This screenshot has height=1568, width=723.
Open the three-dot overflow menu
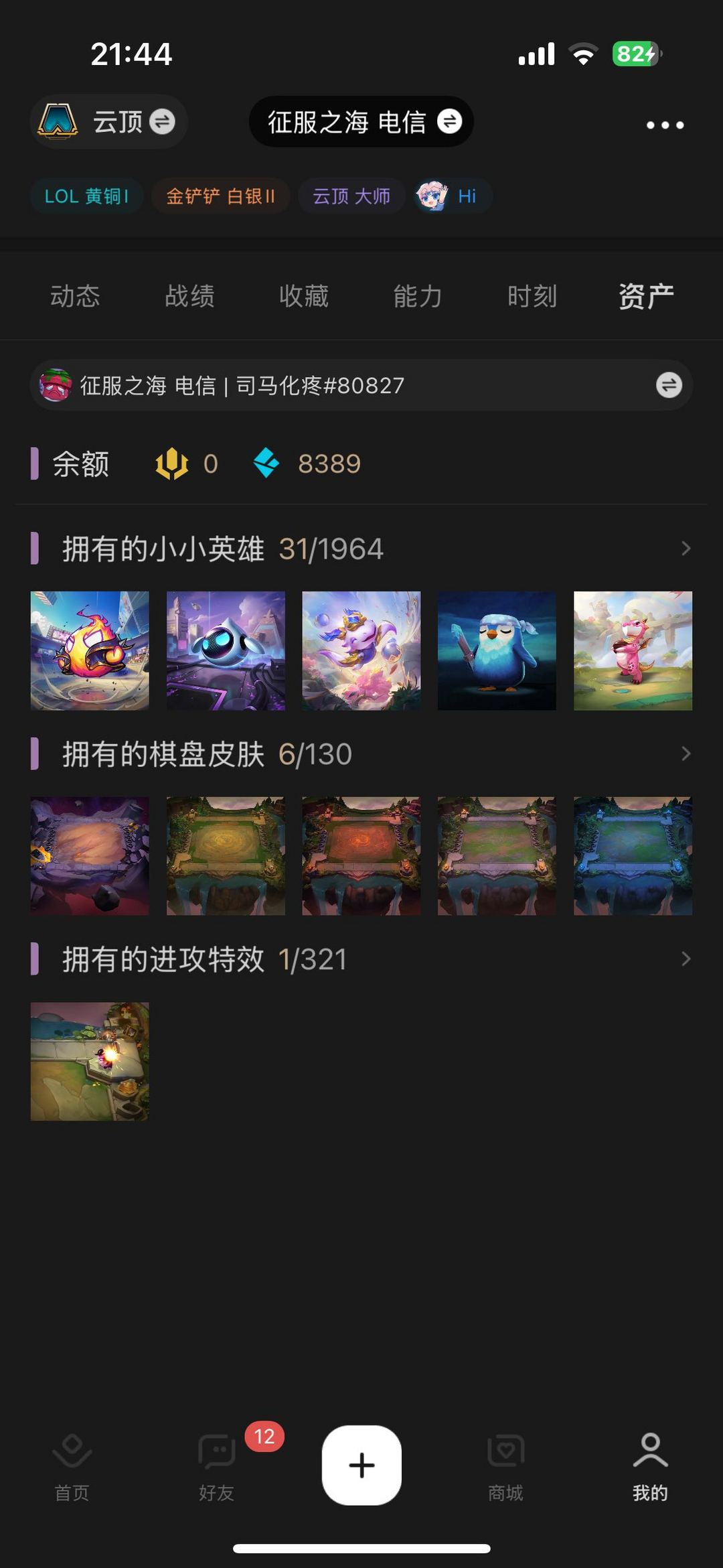[x=664, y=125]
